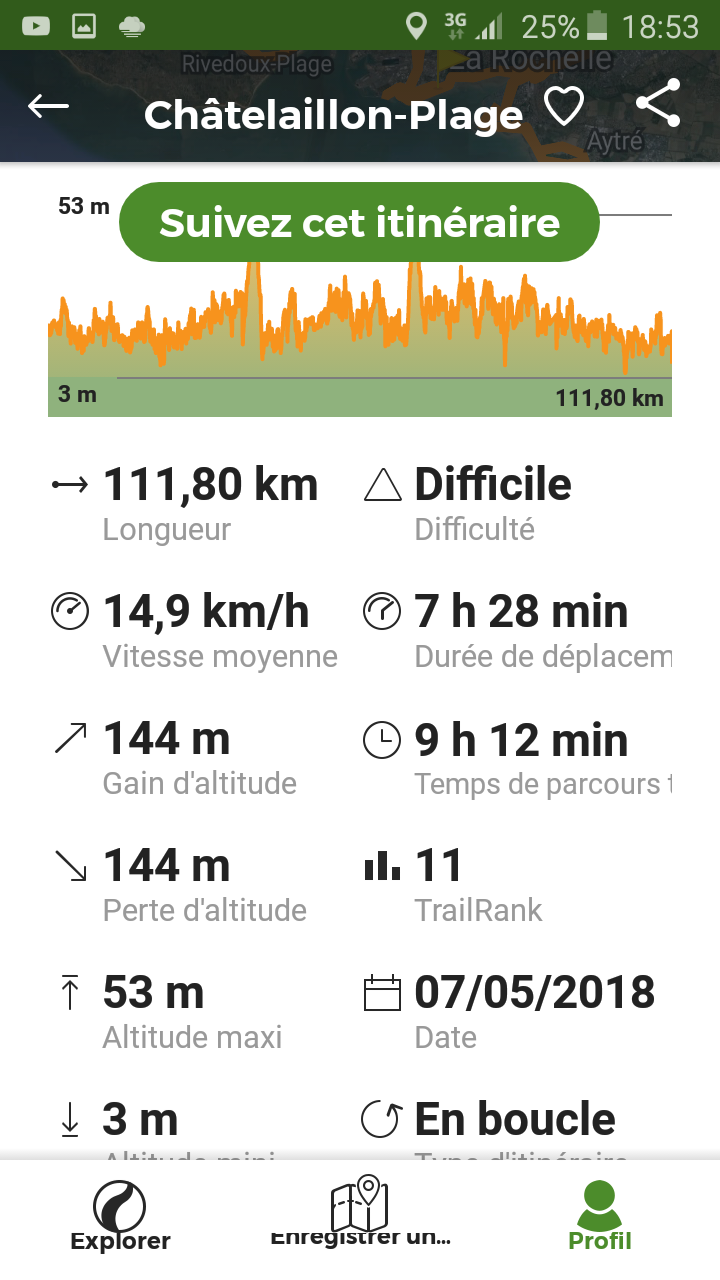Select the Profil tab
Image resolution: width=720 pixels, height=1280 pixels.
600,1216
